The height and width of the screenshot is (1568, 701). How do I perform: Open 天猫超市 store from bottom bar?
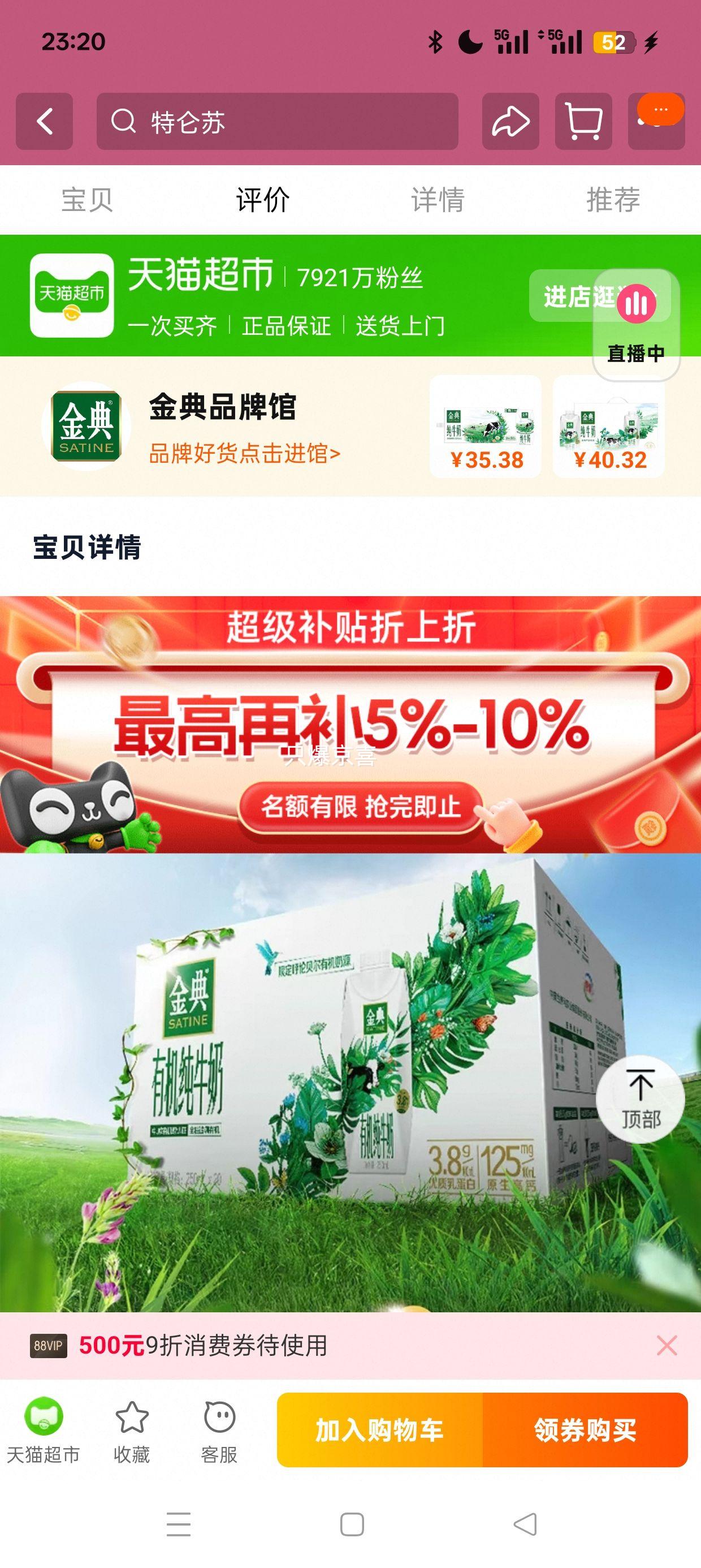[43, 1429]
